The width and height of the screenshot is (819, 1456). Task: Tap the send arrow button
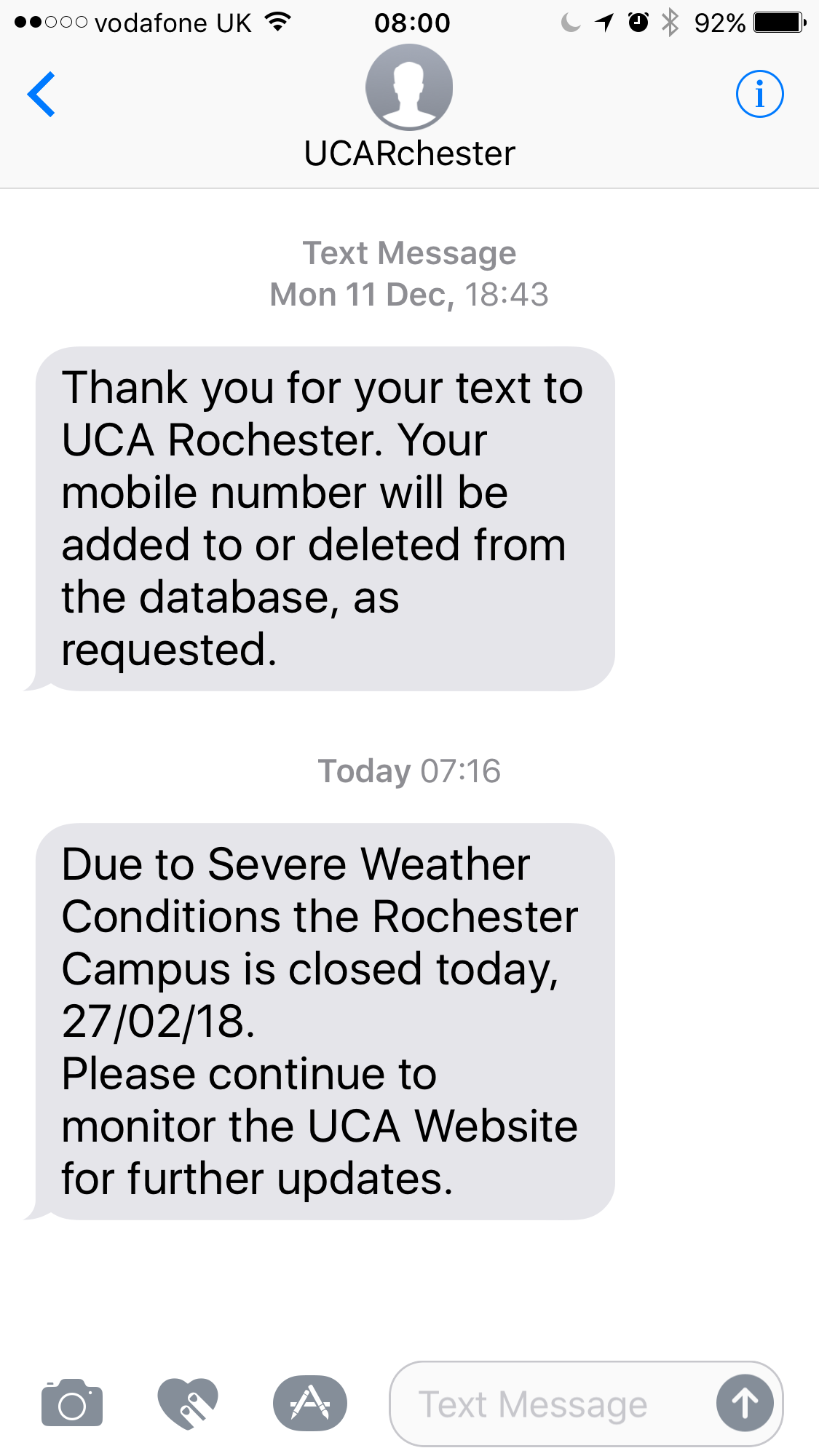744,1404
